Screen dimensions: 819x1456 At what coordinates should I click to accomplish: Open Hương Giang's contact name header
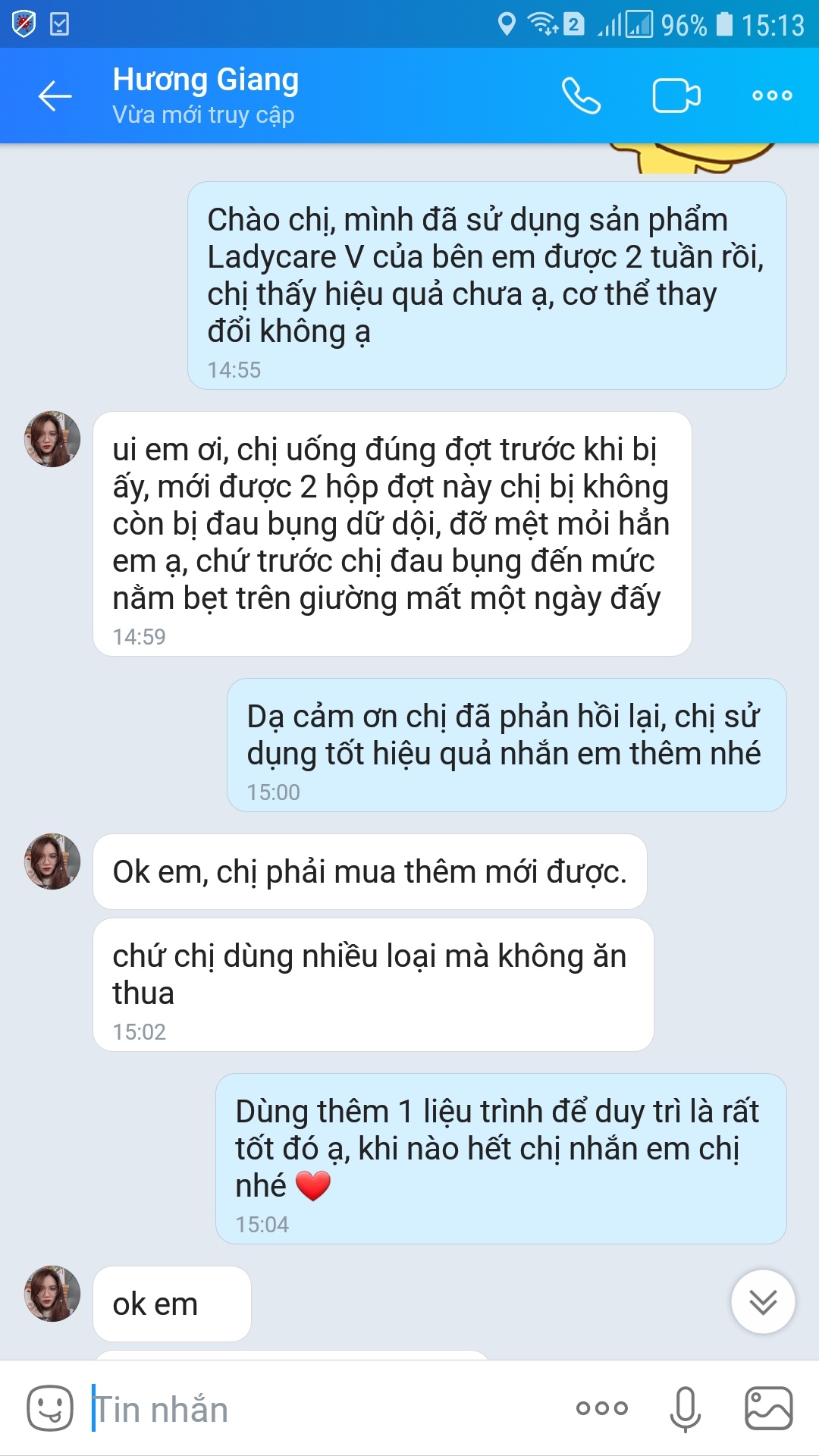[x=206, y=80]
